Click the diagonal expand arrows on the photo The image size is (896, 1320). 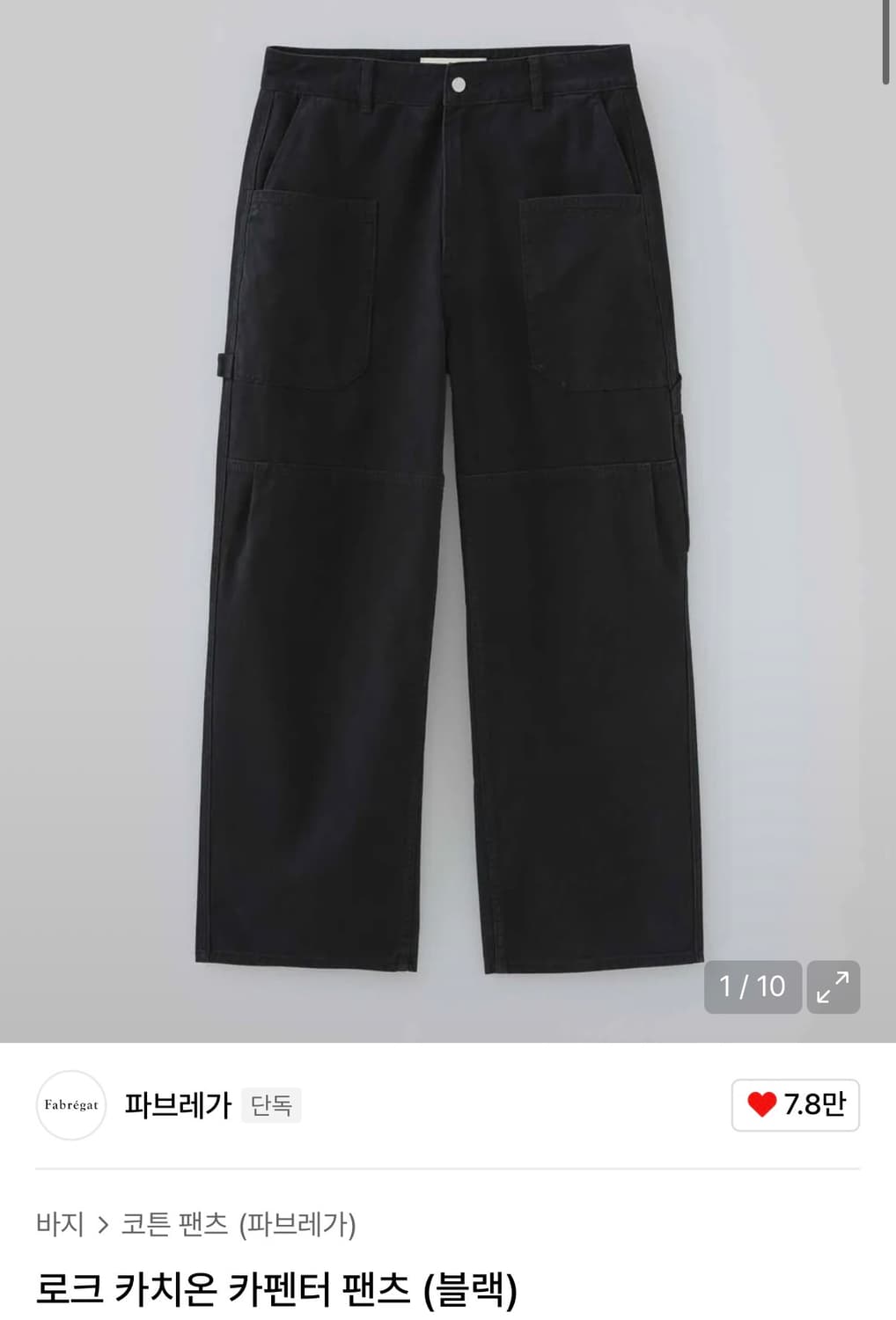833,987
